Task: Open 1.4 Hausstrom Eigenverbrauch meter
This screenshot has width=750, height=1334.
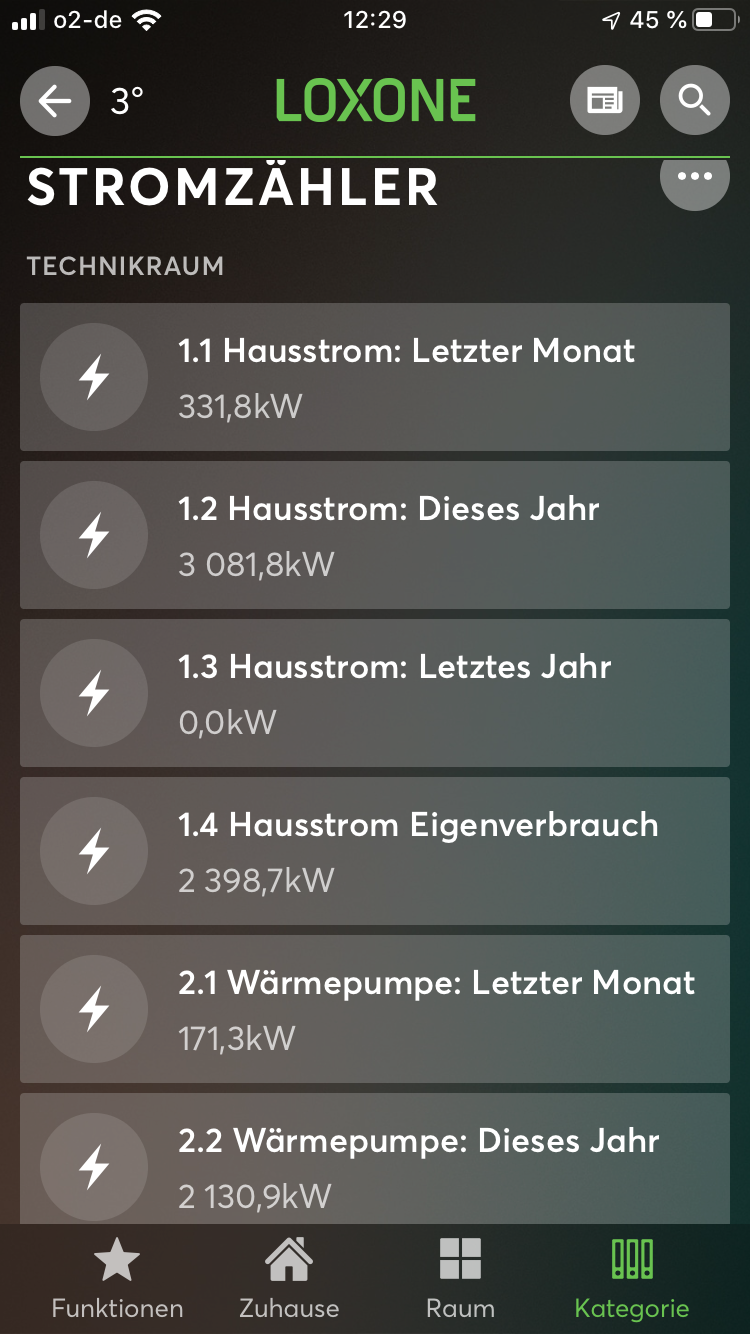Action: pyautogui.click(x=375, y=851)
